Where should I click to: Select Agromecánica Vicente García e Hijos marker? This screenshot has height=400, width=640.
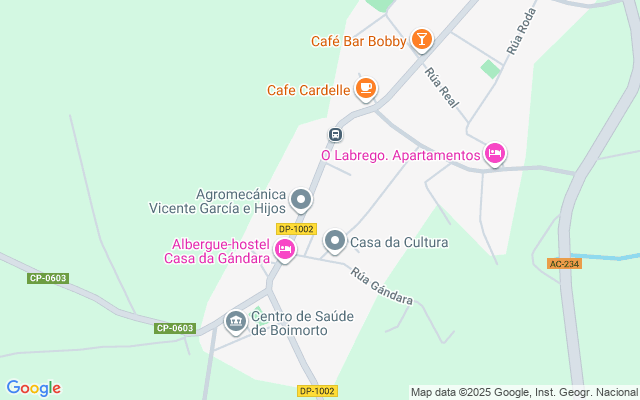(x=301, y=200)
